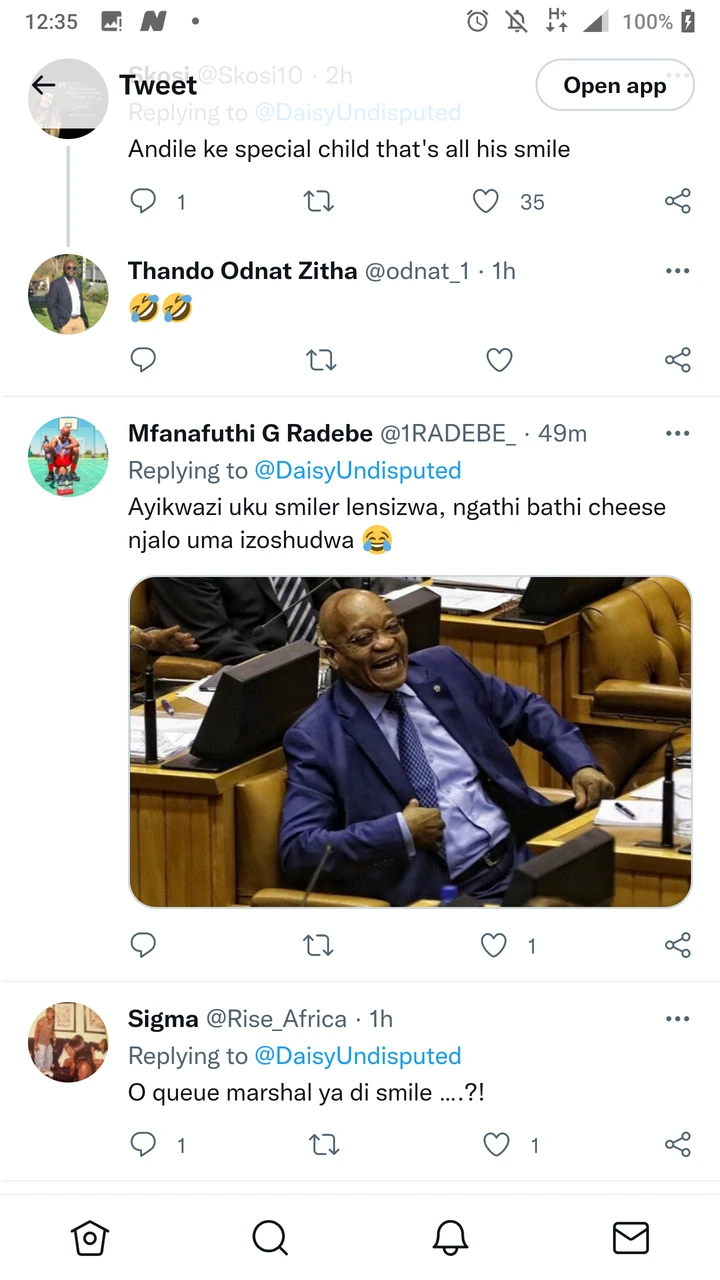This screenshot has width=720, height=1280.
Task: Like Thando Odnat Zitha's tweet
Action: pyautogui.click(x=499, y=360)
